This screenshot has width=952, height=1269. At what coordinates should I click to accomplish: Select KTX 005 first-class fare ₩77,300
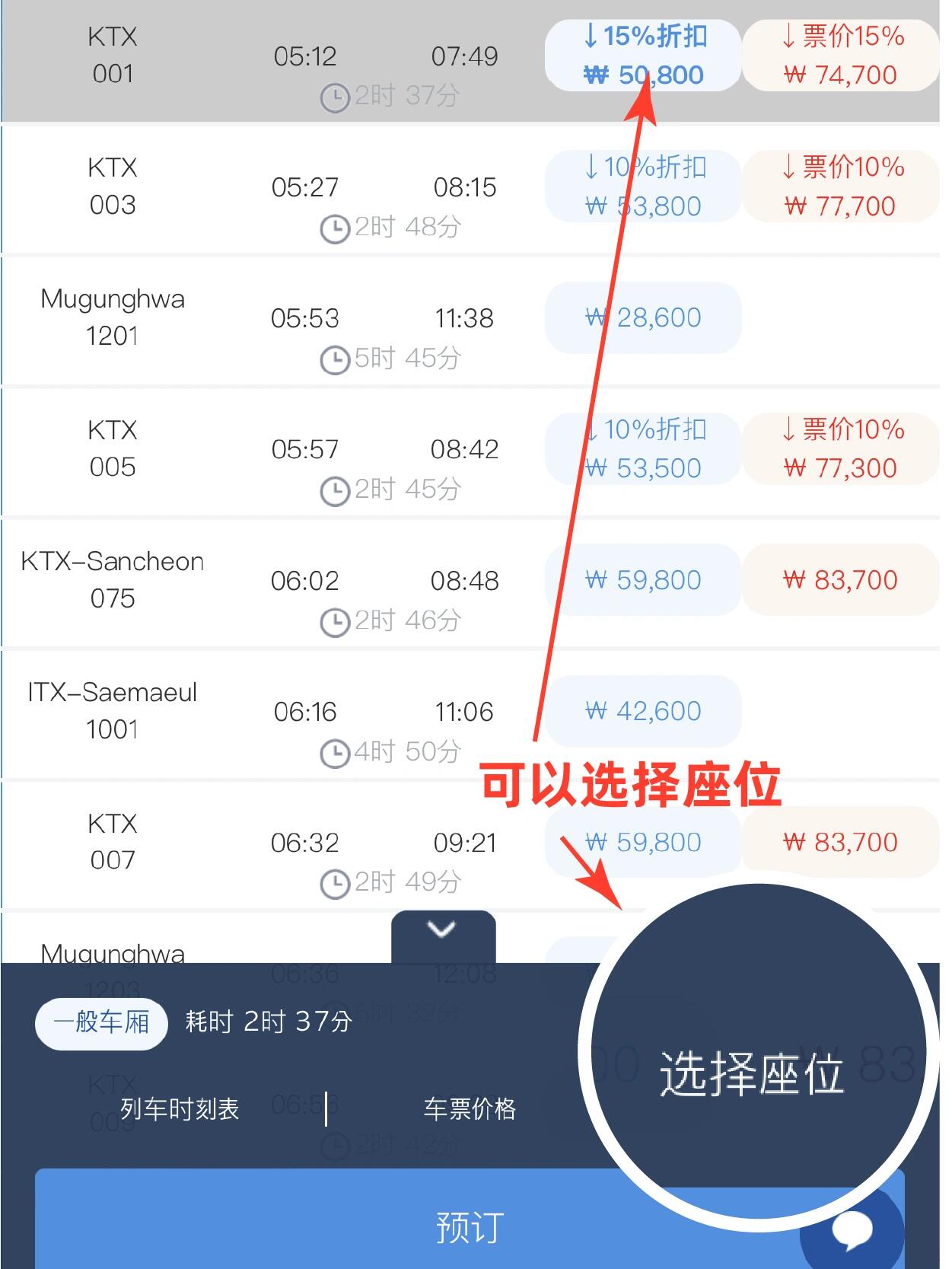(x=840, y=449)
